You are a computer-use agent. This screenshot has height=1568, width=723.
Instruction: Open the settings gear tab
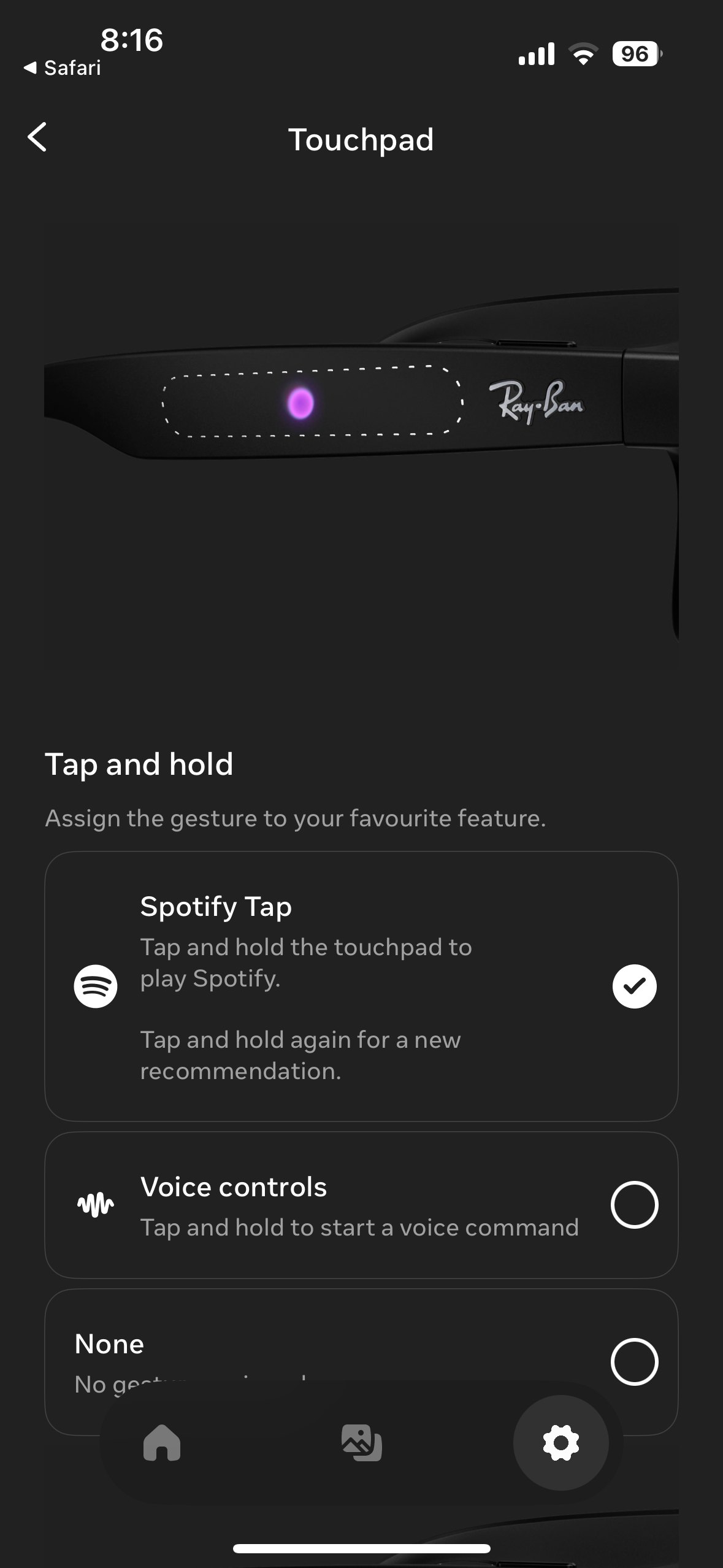coord(560,1443)
